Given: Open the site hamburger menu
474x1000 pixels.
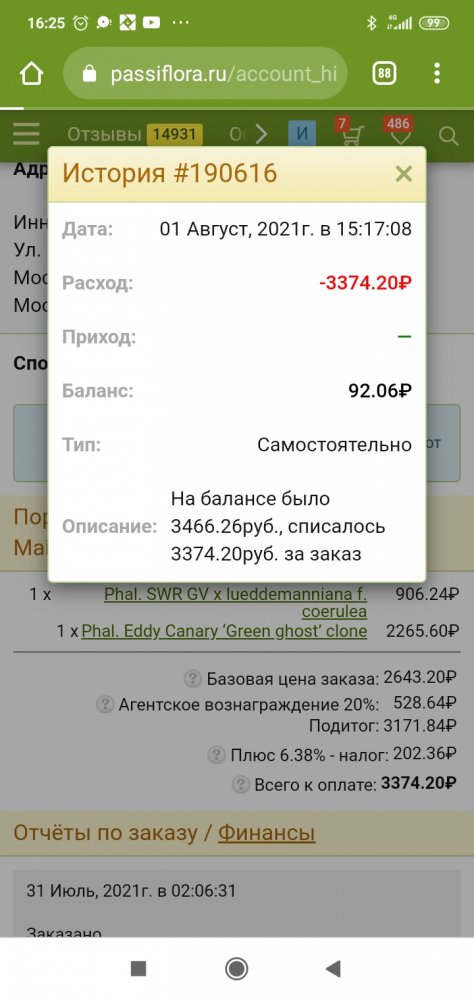Looking at the screenshot, I should click(x=26, y=135).
